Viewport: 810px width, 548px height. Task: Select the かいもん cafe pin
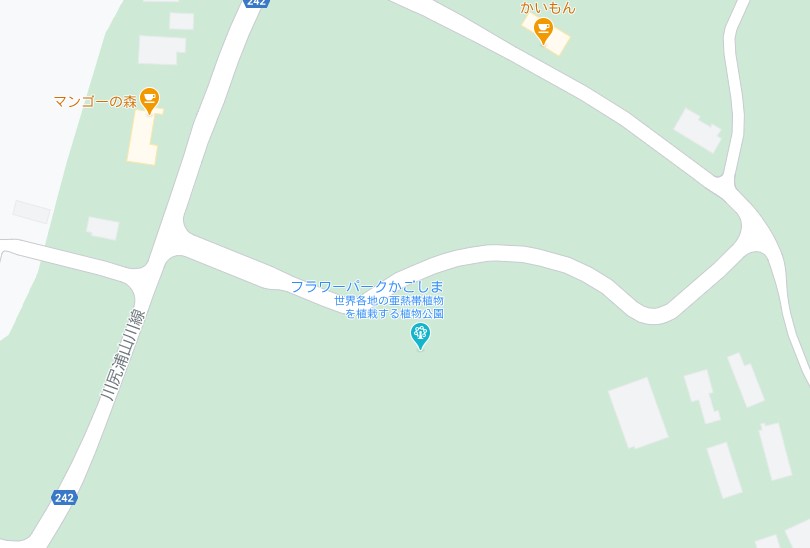coord(543,30)
